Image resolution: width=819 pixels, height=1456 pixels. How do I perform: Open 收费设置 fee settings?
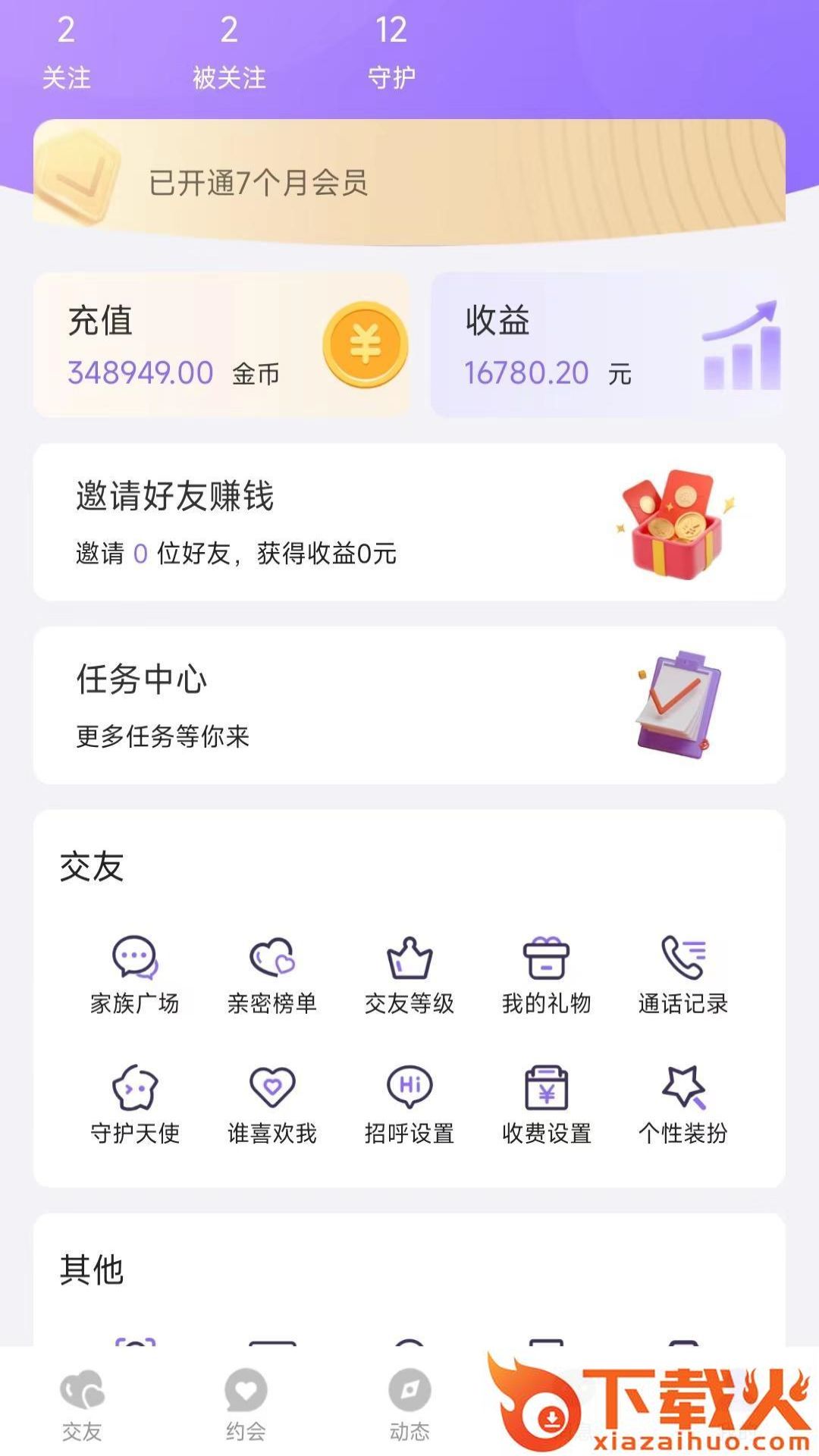[546, 1105]
